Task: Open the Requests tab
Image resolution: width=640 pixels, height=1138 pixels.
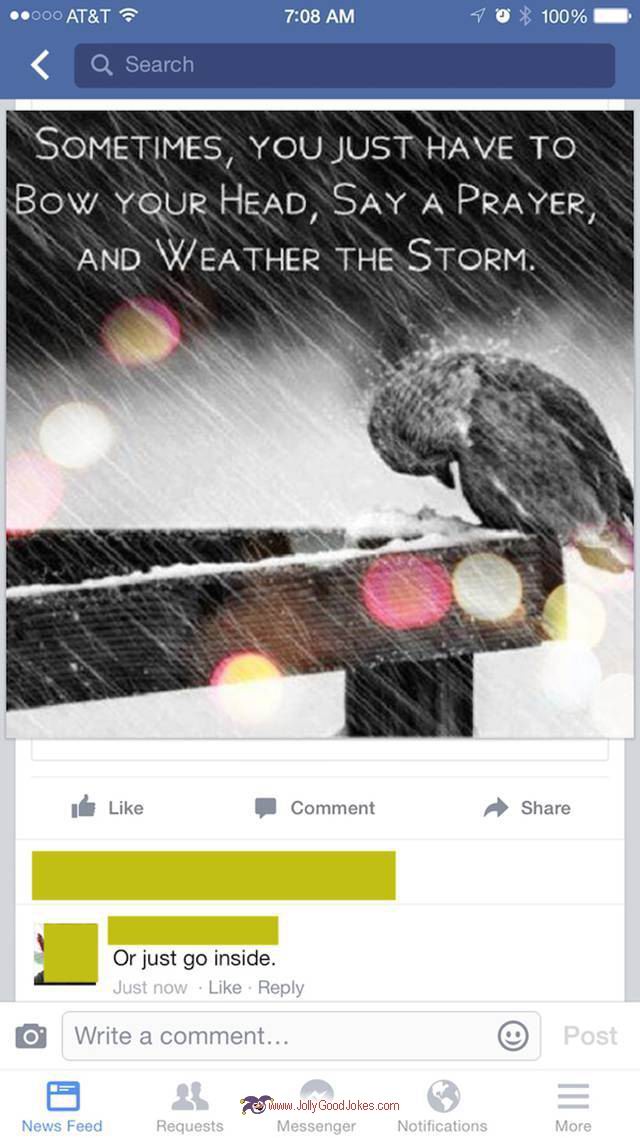Action: point(189,1106)
